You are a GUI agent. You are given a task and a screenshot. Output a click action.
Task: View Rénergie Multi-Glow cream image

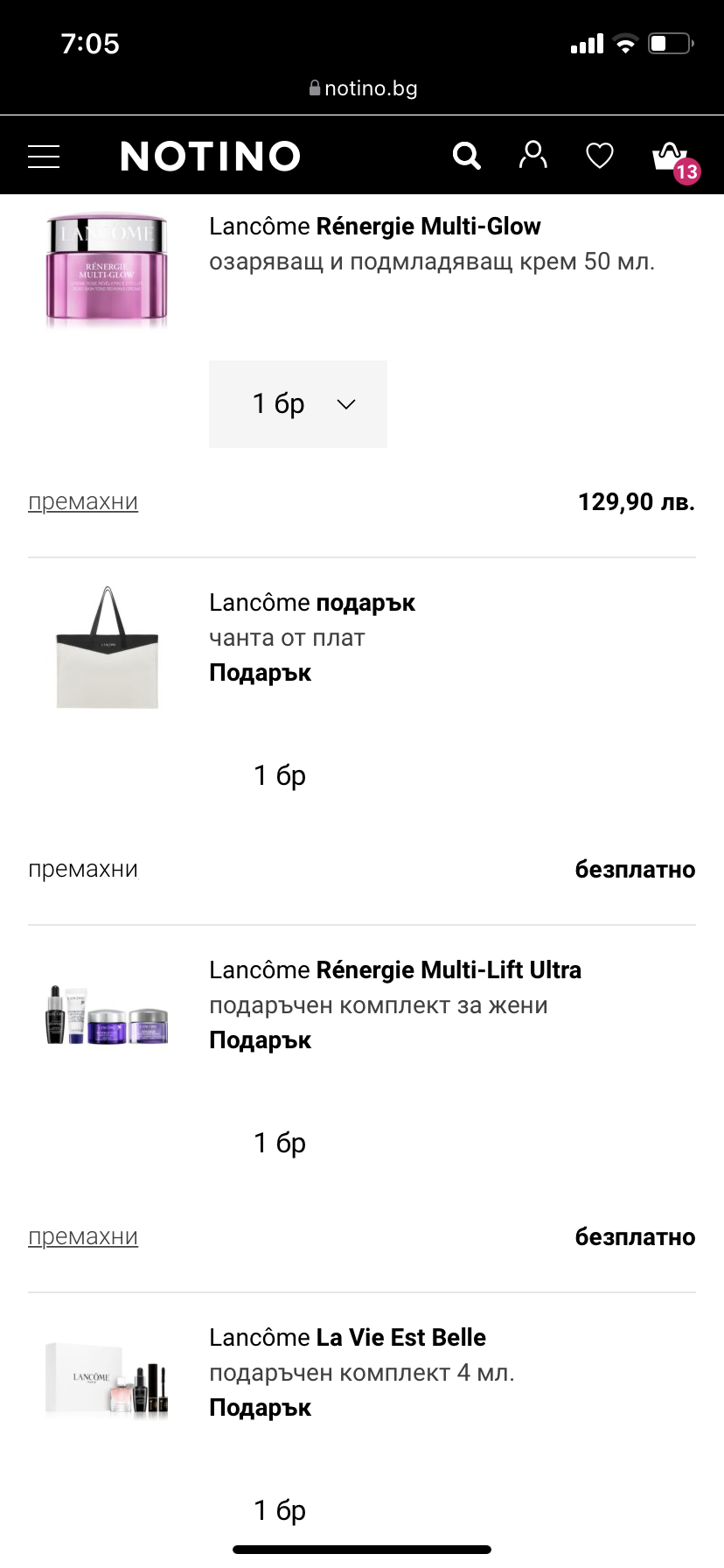coord(106,270)
